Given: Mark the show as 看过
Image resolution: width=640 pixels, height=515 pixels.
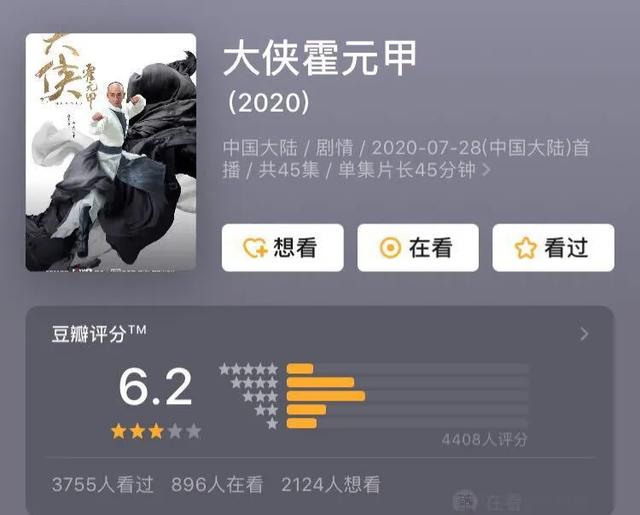Looking at the screenshot, I should click(552, 248).
